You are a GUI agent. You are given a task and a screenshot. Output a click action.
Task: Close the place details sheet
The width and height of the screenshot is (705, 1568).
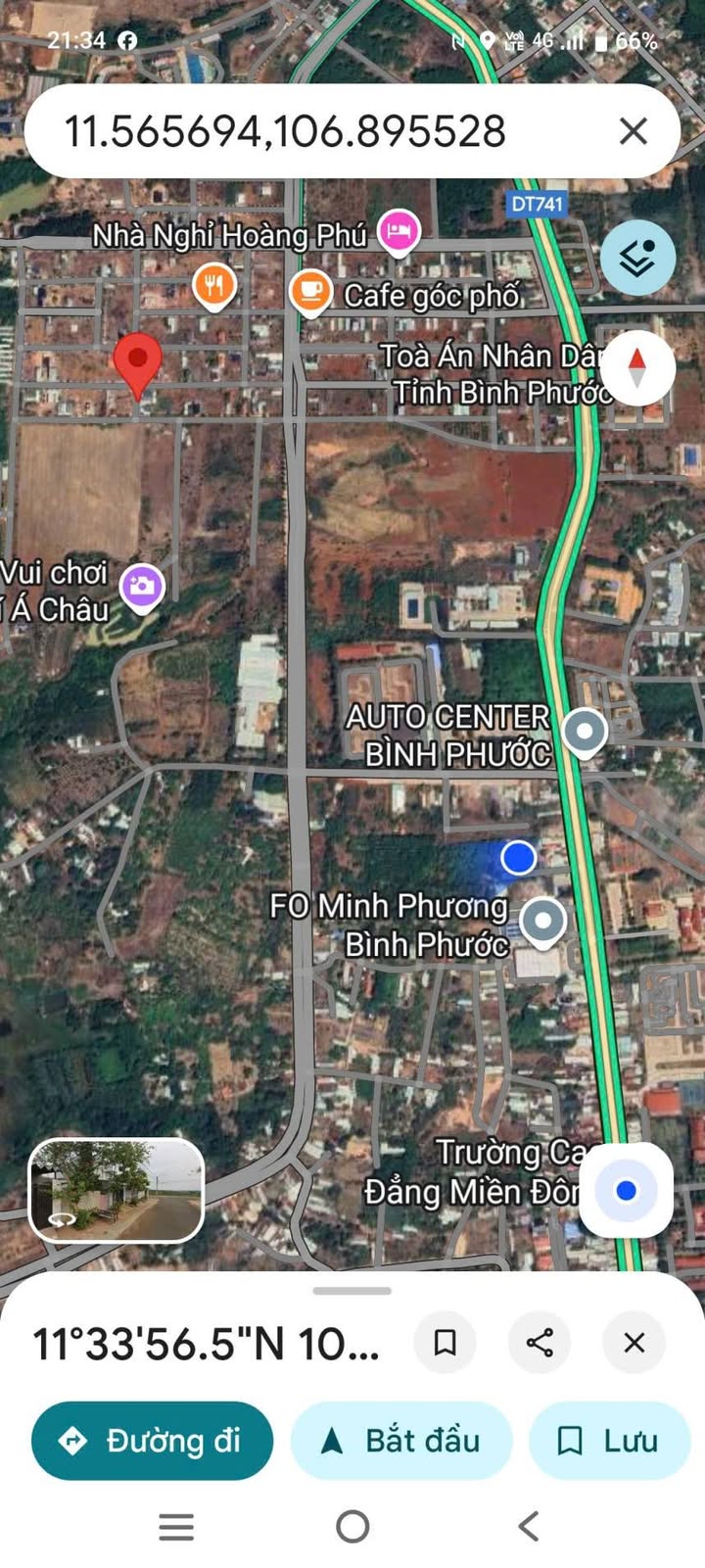click(634, 1342)
